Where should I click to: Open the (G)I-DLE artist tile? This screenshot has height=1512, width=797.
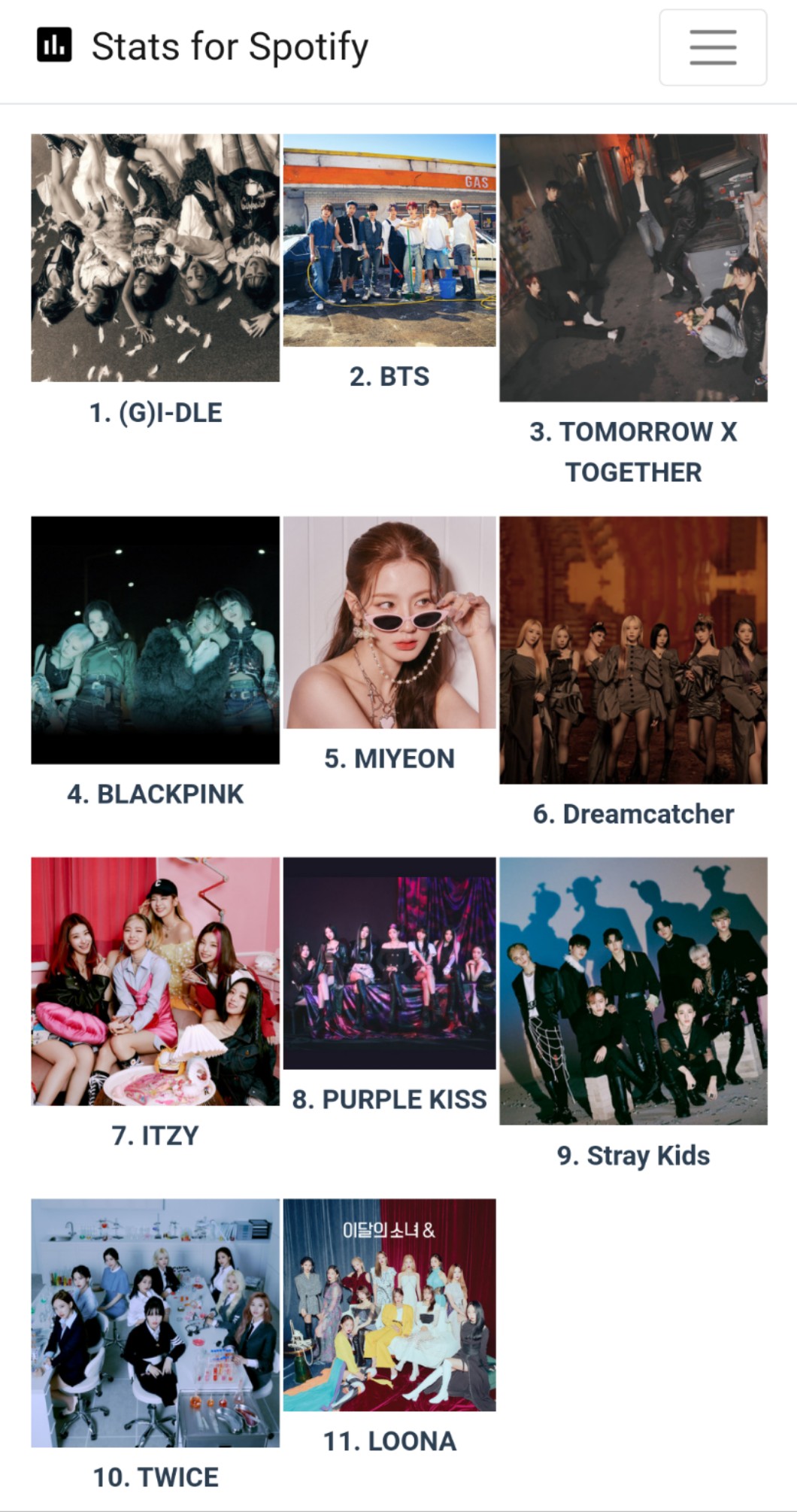[155, 258]
